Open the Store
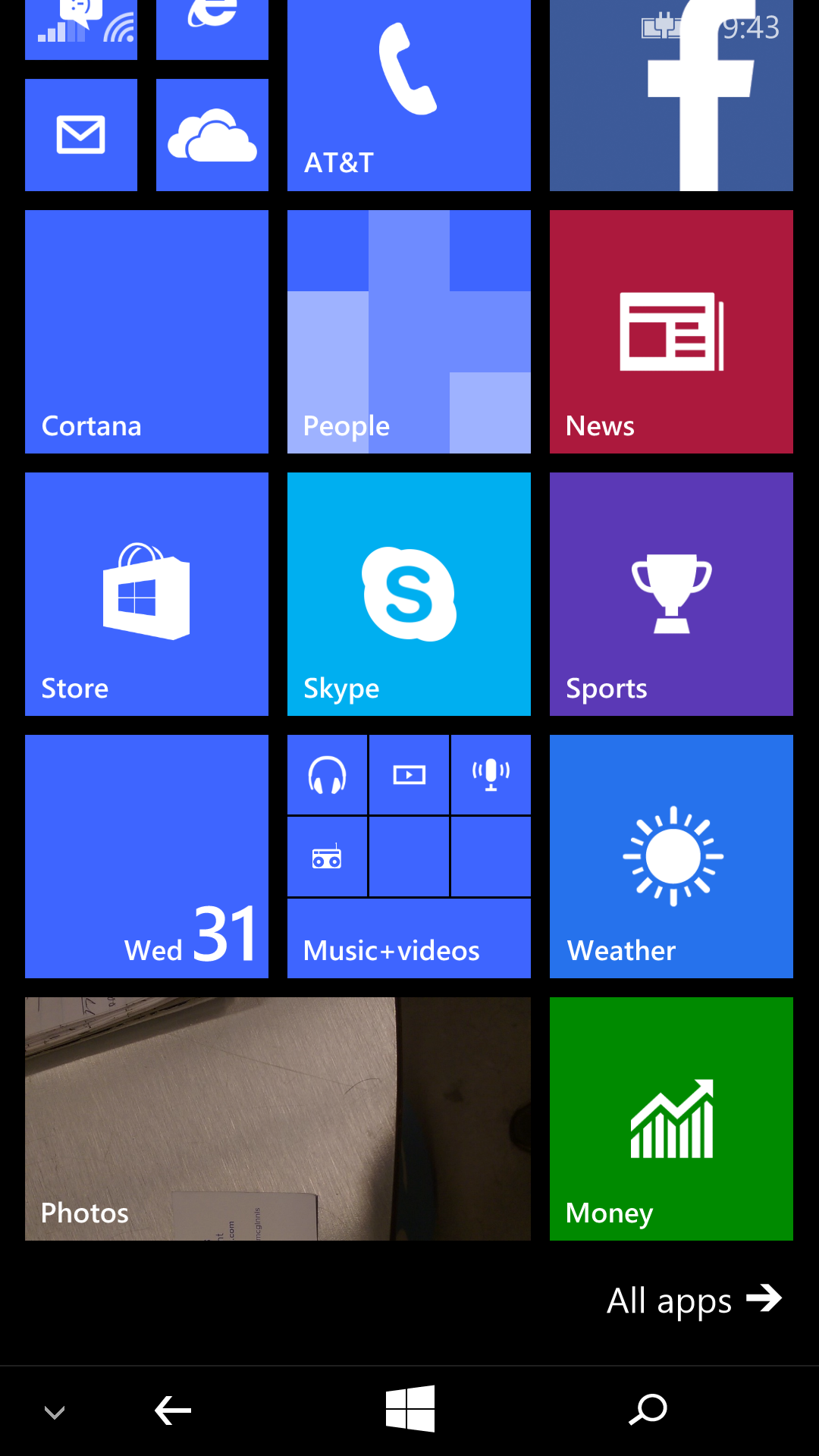This screenshot has width=819, height=1456. coord(146,594)
